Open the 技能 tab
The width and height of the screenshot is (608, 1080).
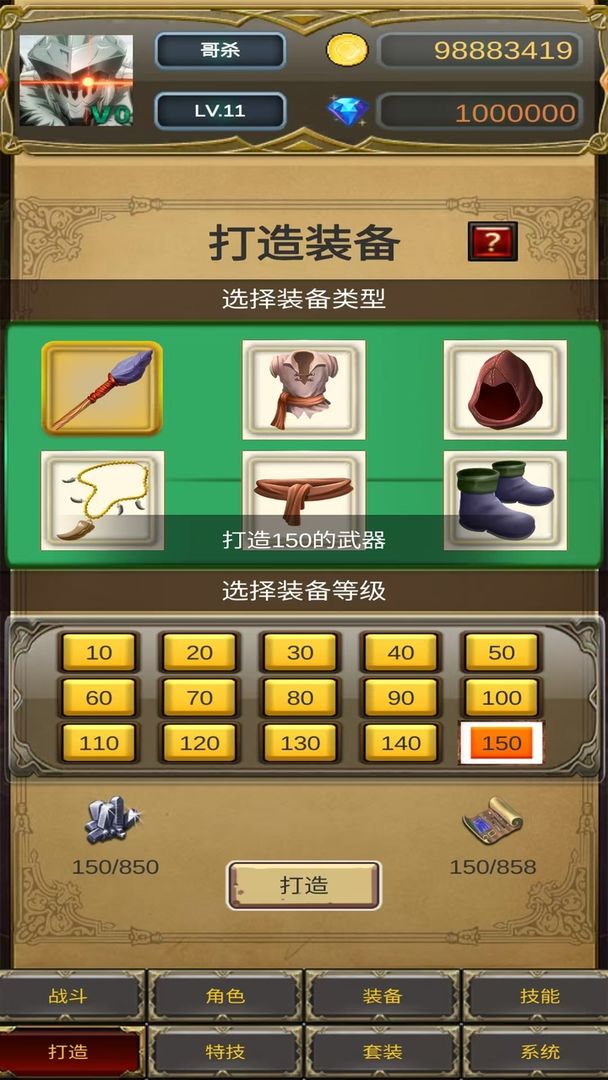[x=539, y=996]
